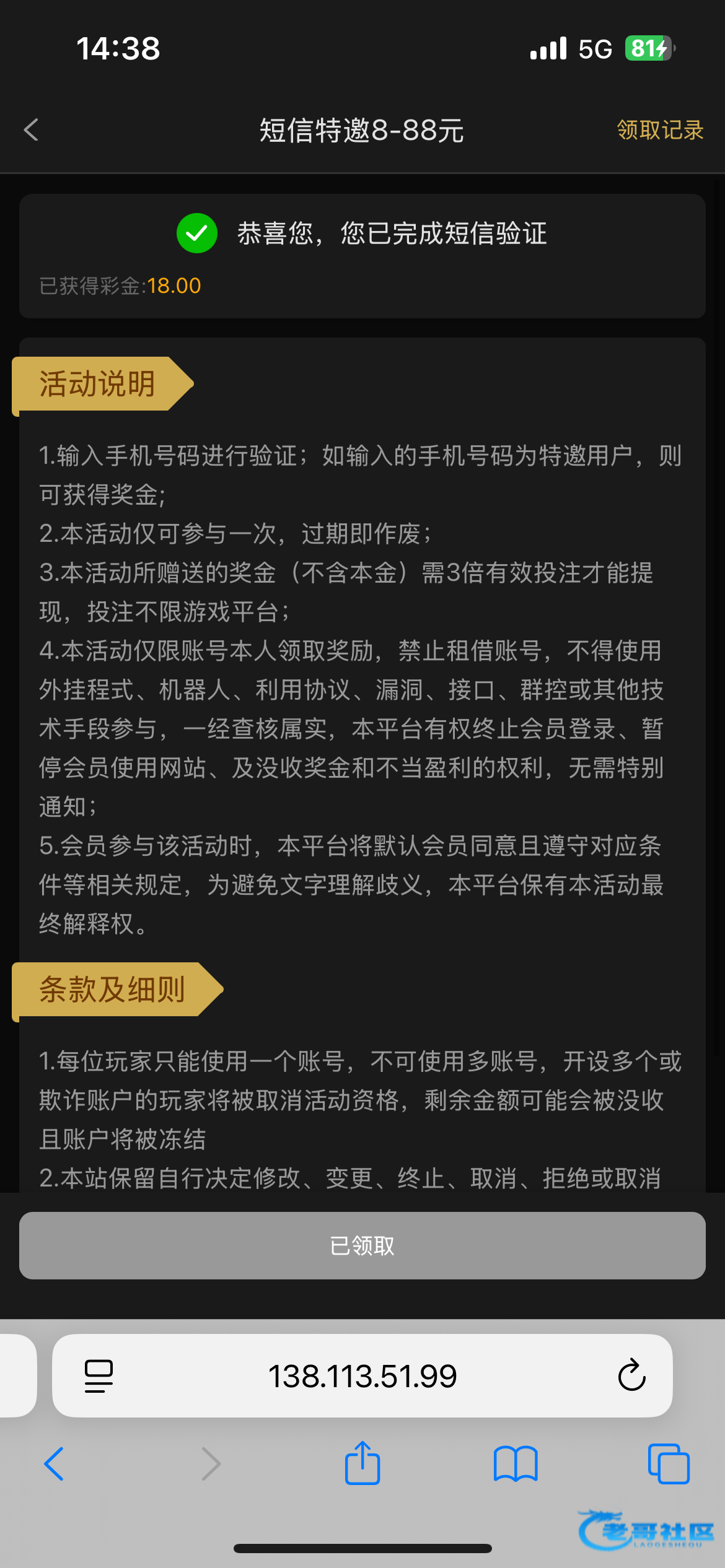Go back using the header arrow
The width and height of the screenshot is (725, 1568).
(31, 130)
